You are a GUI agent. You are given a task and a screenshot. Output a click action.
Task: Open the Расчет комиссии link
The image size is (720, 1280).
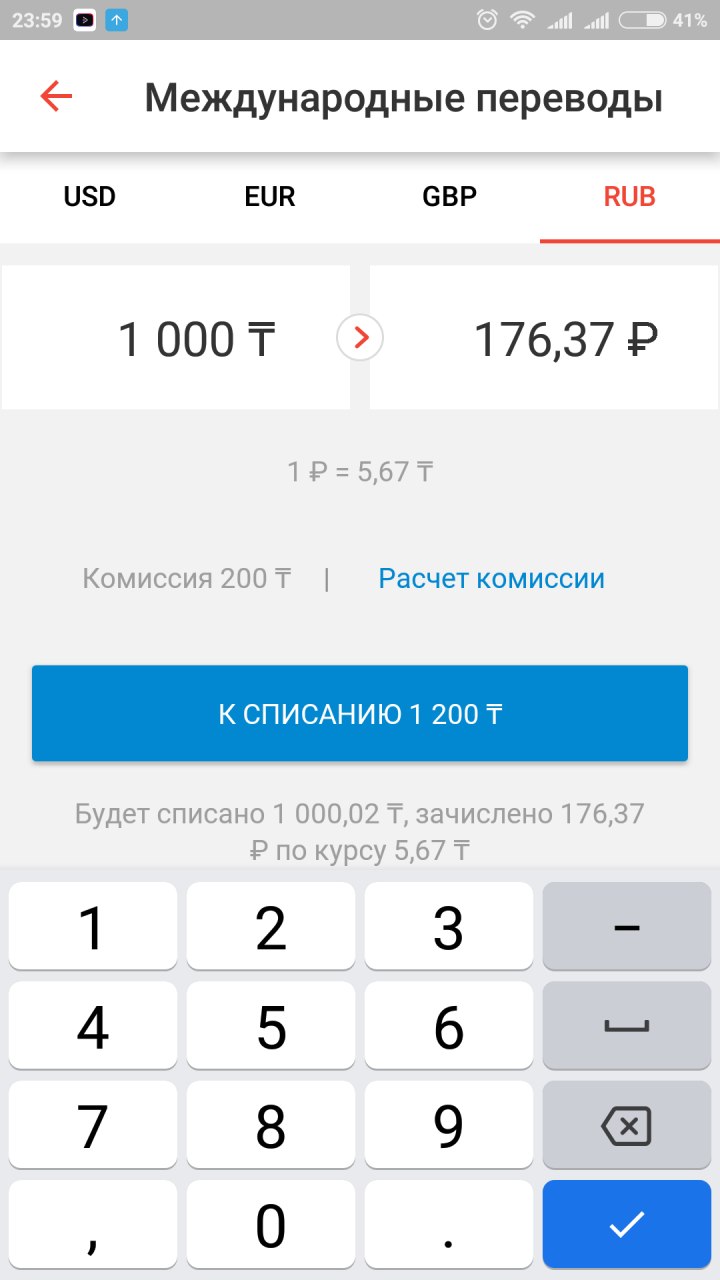[491, 578]
